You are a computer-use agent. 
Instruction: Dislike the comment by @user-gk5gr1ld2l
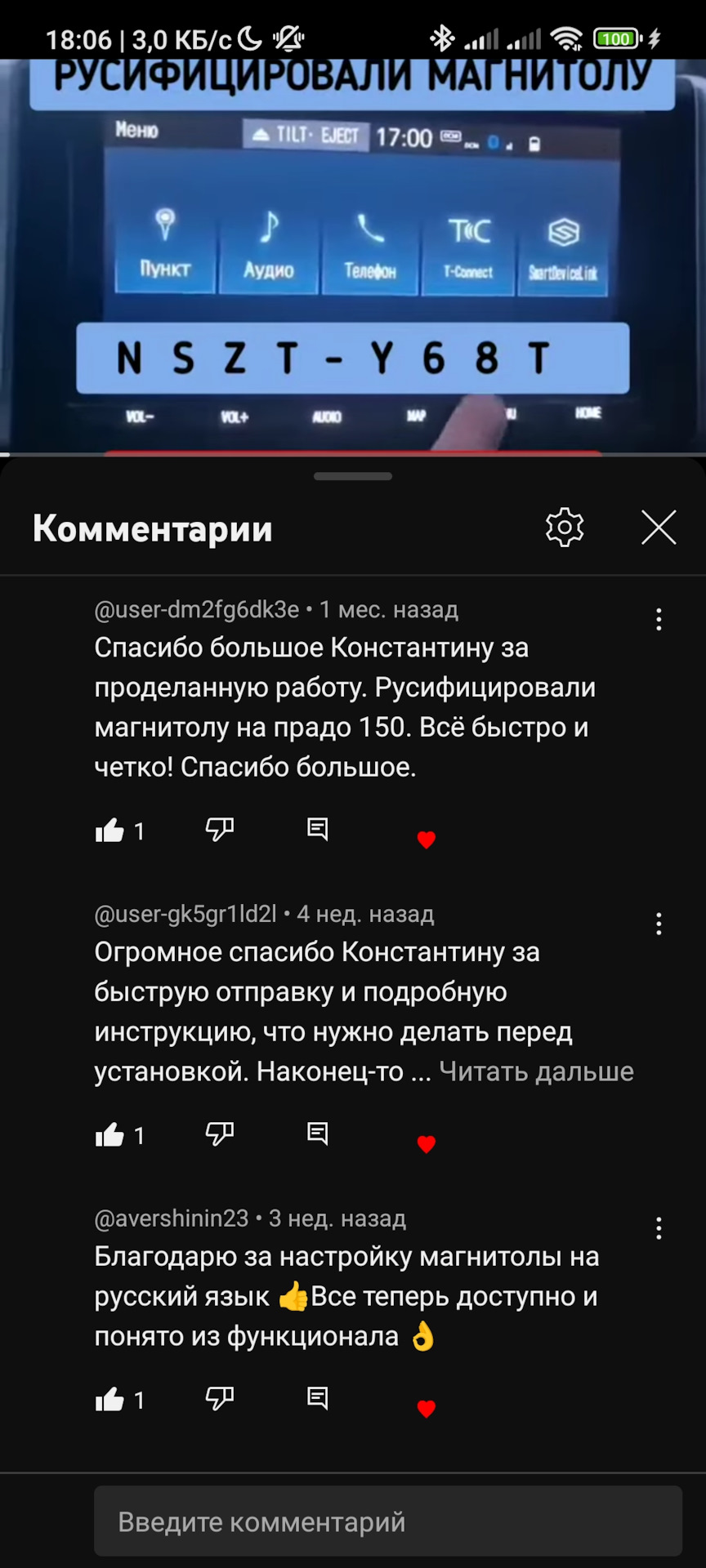[219, 1134]
